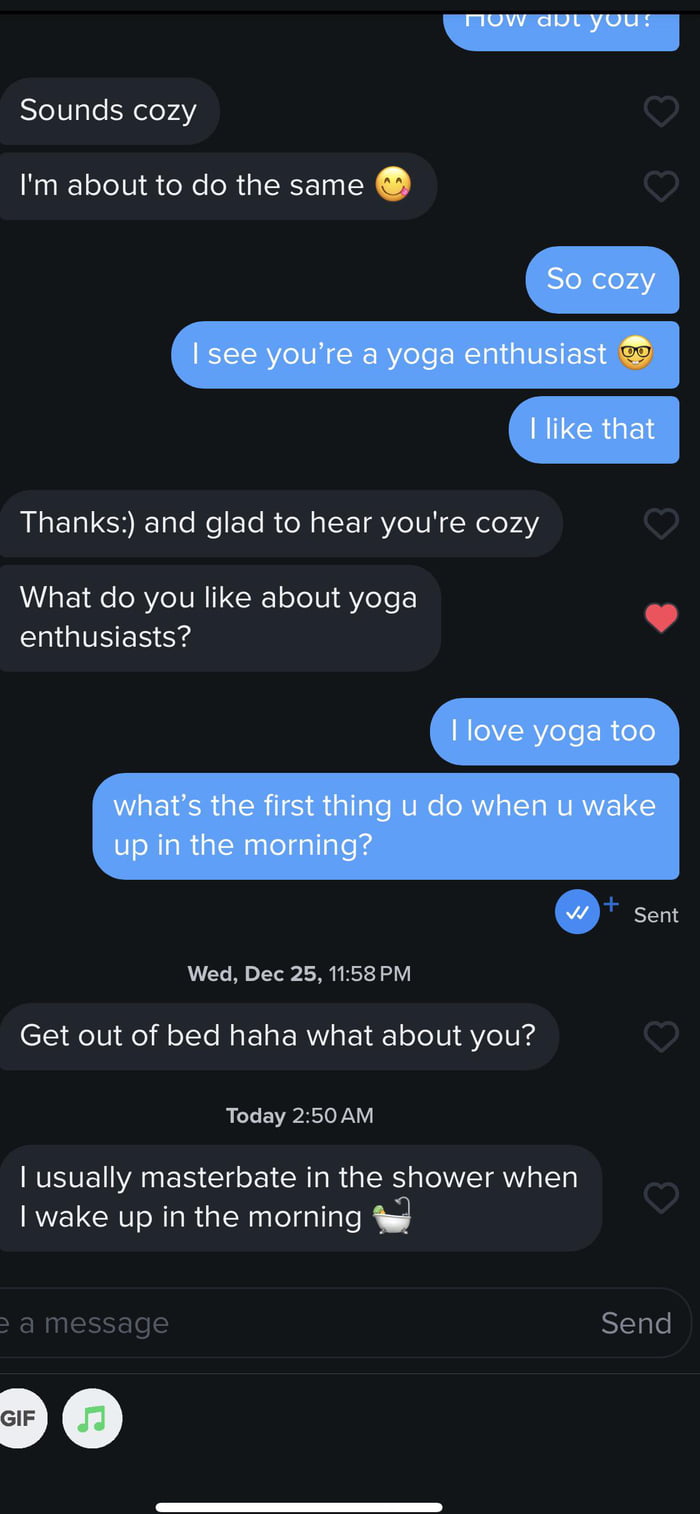
Task: Tap the Send button
Action: (635, 1323)
